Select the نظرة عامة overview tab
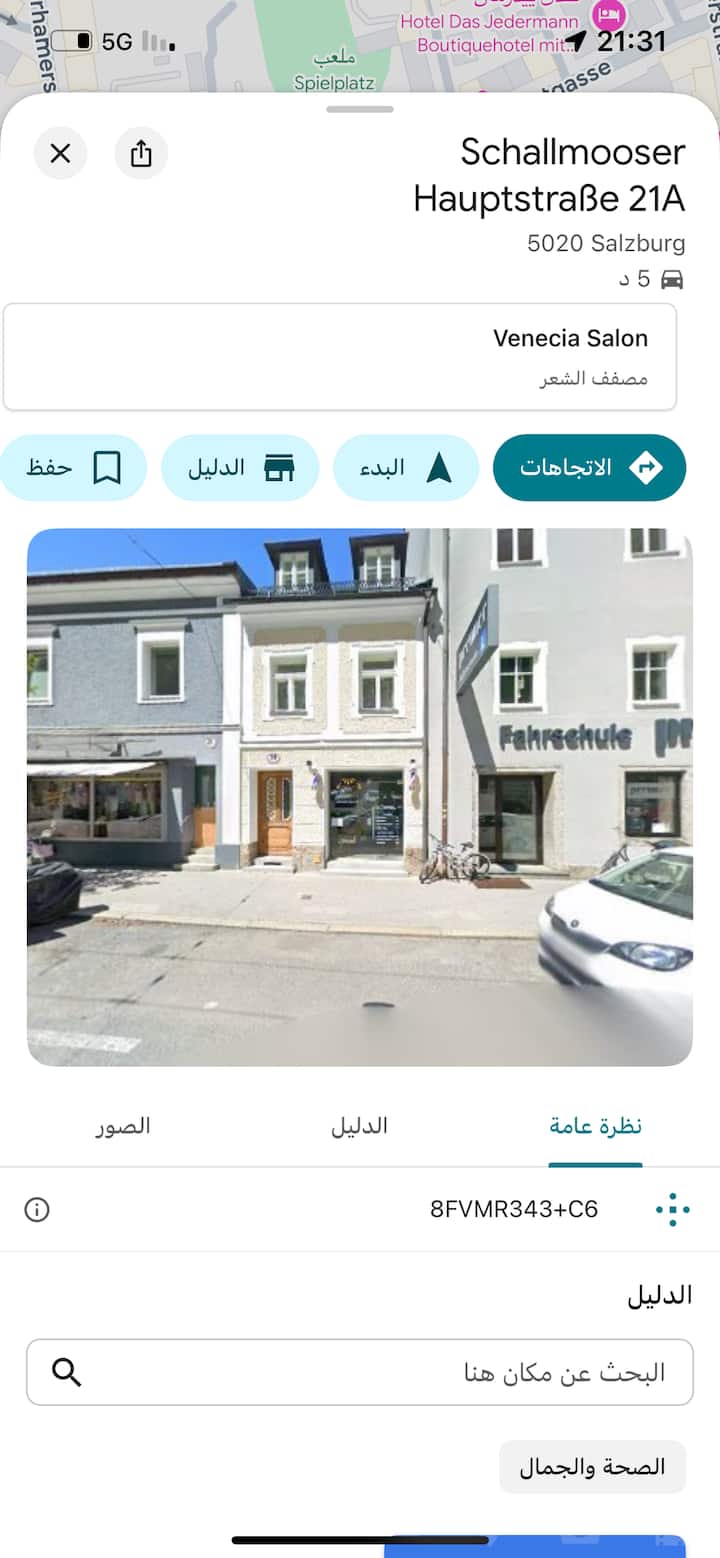Viewport: 720px width, 1558px height. pos(595,1126)
